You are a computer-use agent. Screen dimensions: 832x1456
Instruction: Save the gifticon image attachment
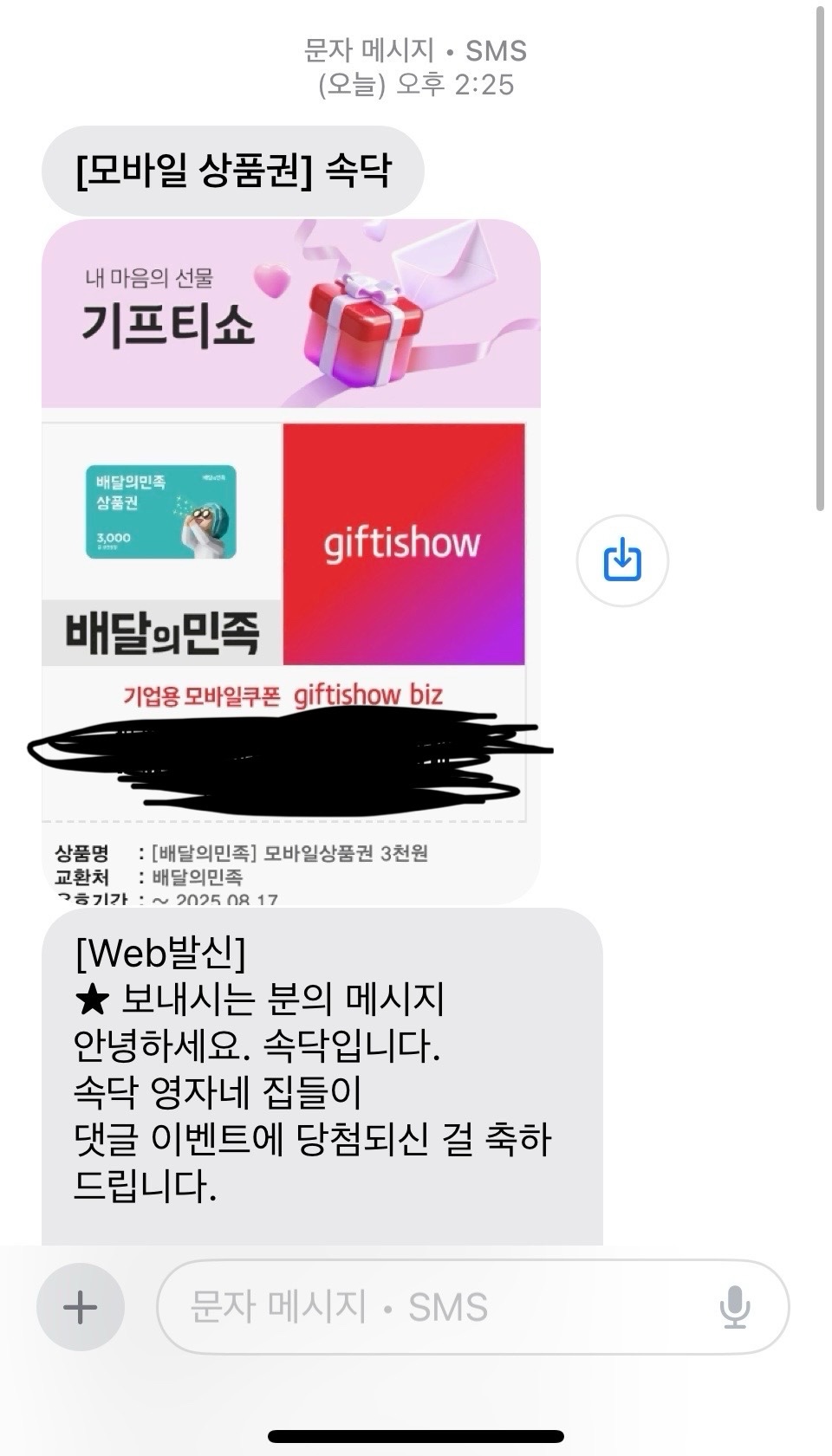pyautogui.click(x=621, y=560)
